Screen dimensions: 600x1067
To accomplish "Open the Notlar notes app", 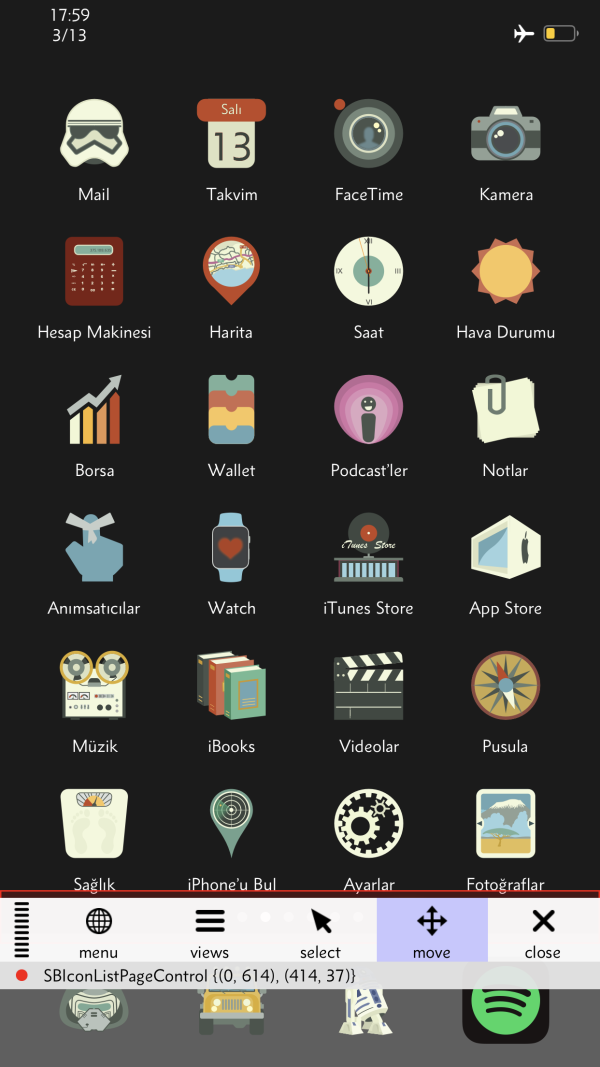I will pos(506,410).
